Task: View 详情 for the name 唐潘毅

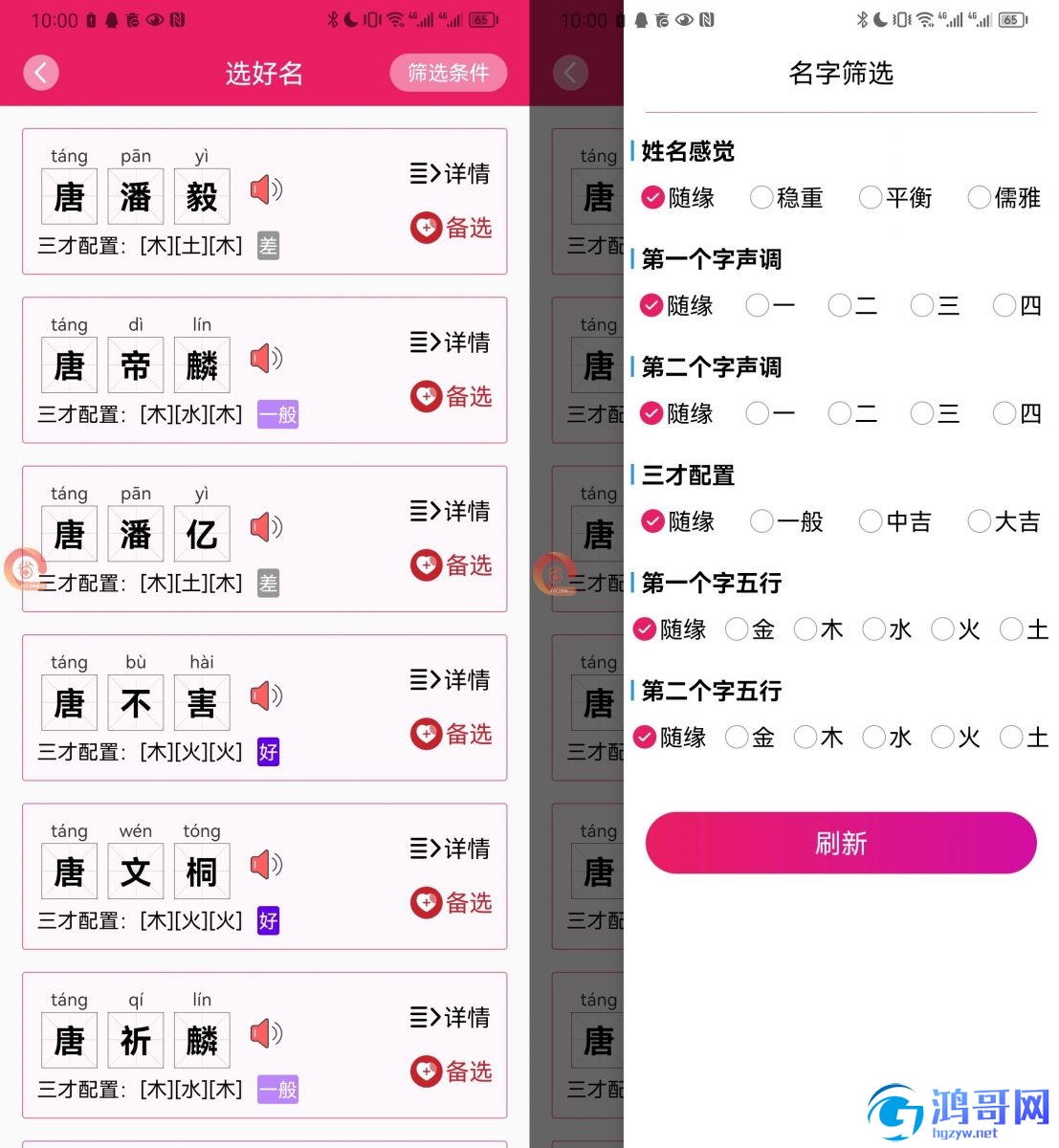Action: [x=451, y=173]
